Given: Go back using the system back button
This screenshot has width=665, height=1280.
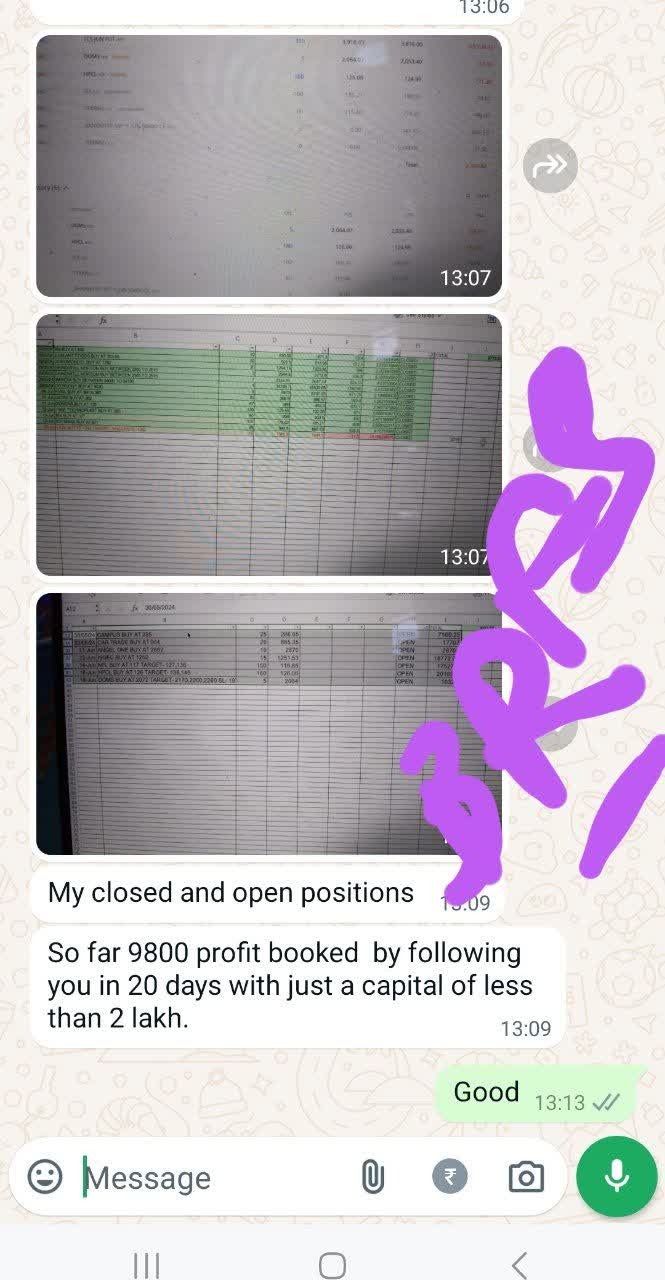Looking at the screenshot, I should tap(519, 1265).
